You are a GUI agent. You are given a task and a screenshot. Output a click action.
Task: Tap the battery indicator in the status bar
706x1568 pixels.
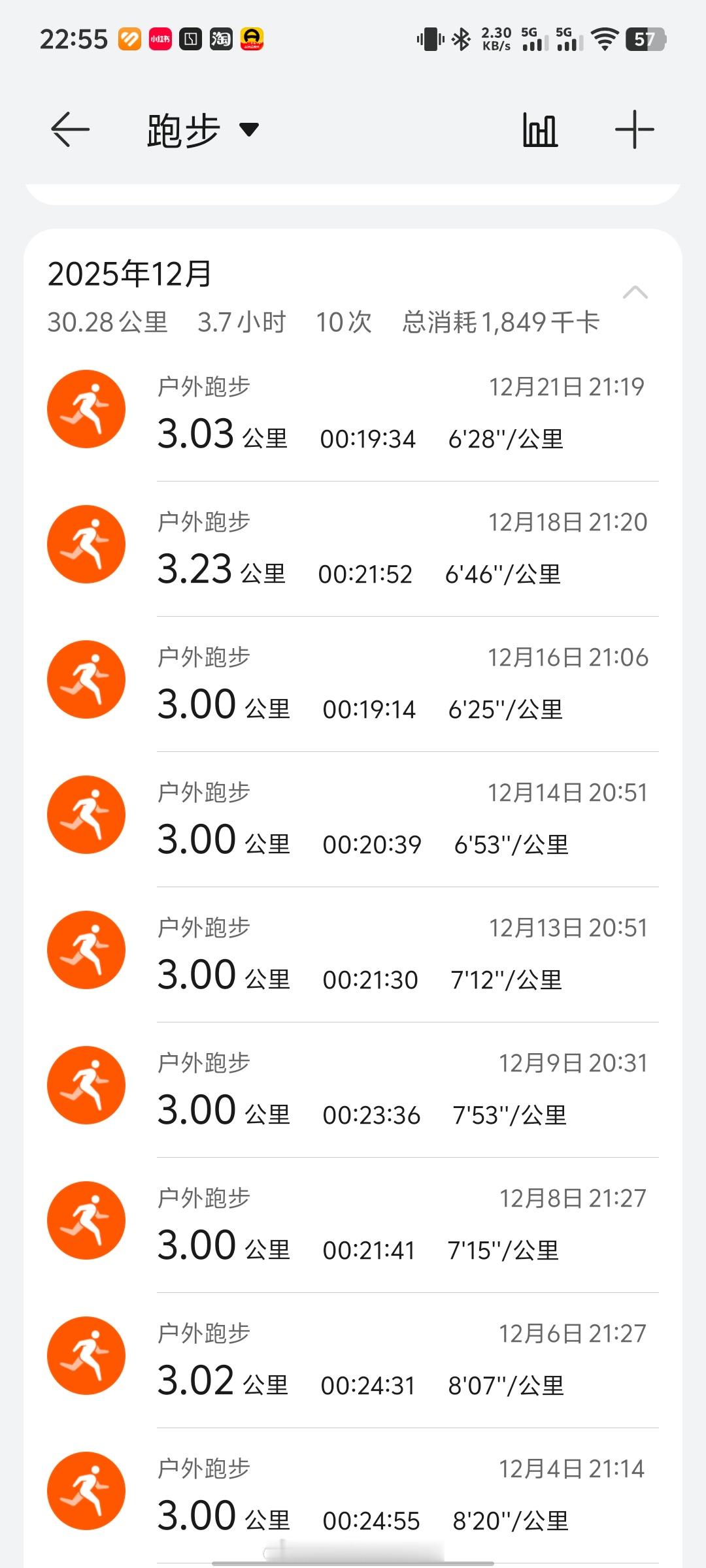pyautogui.click(x=644, y=39)
